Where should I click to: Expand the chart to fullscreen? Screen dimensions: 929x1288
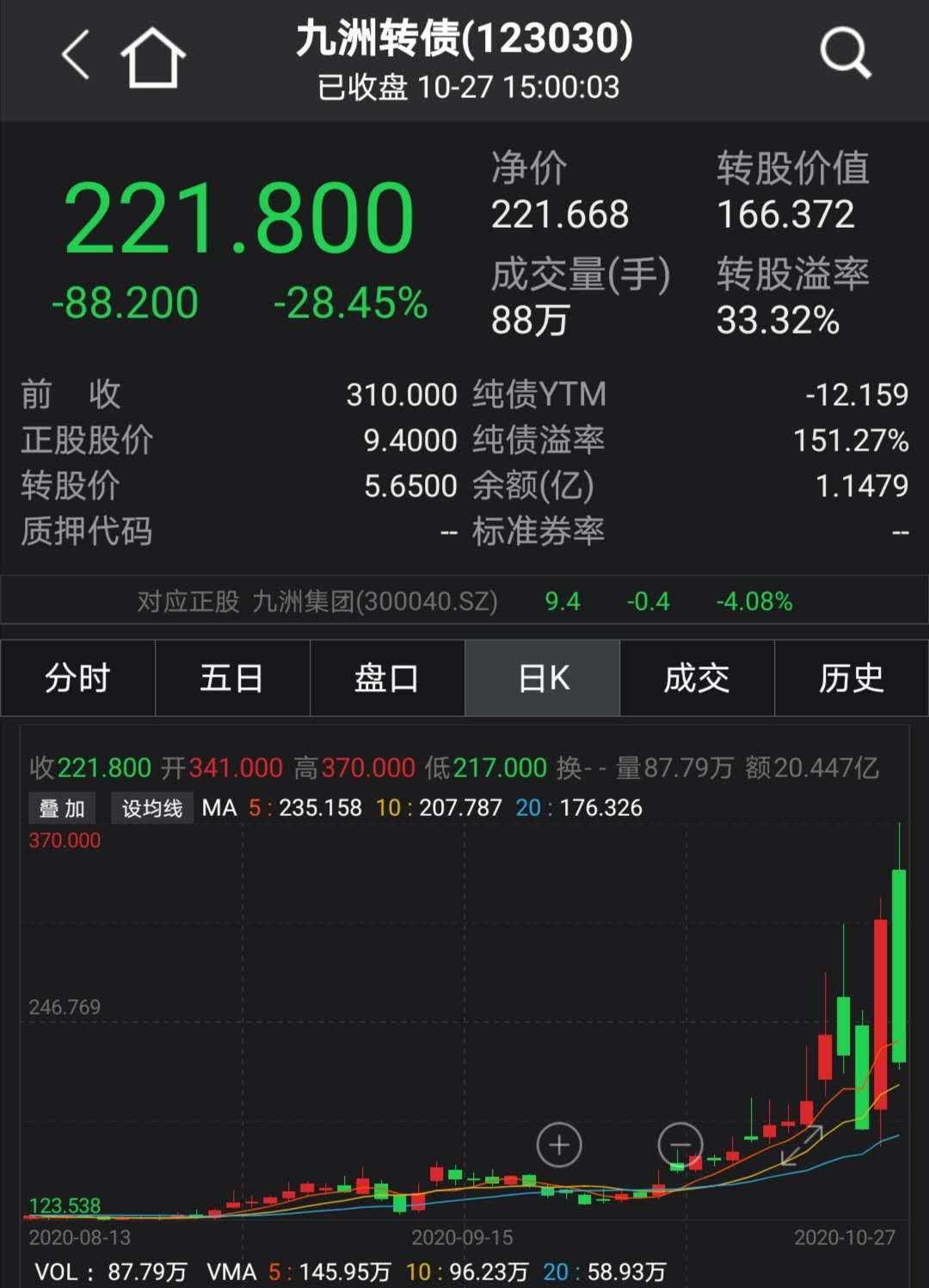click(x=802, y=1145)
